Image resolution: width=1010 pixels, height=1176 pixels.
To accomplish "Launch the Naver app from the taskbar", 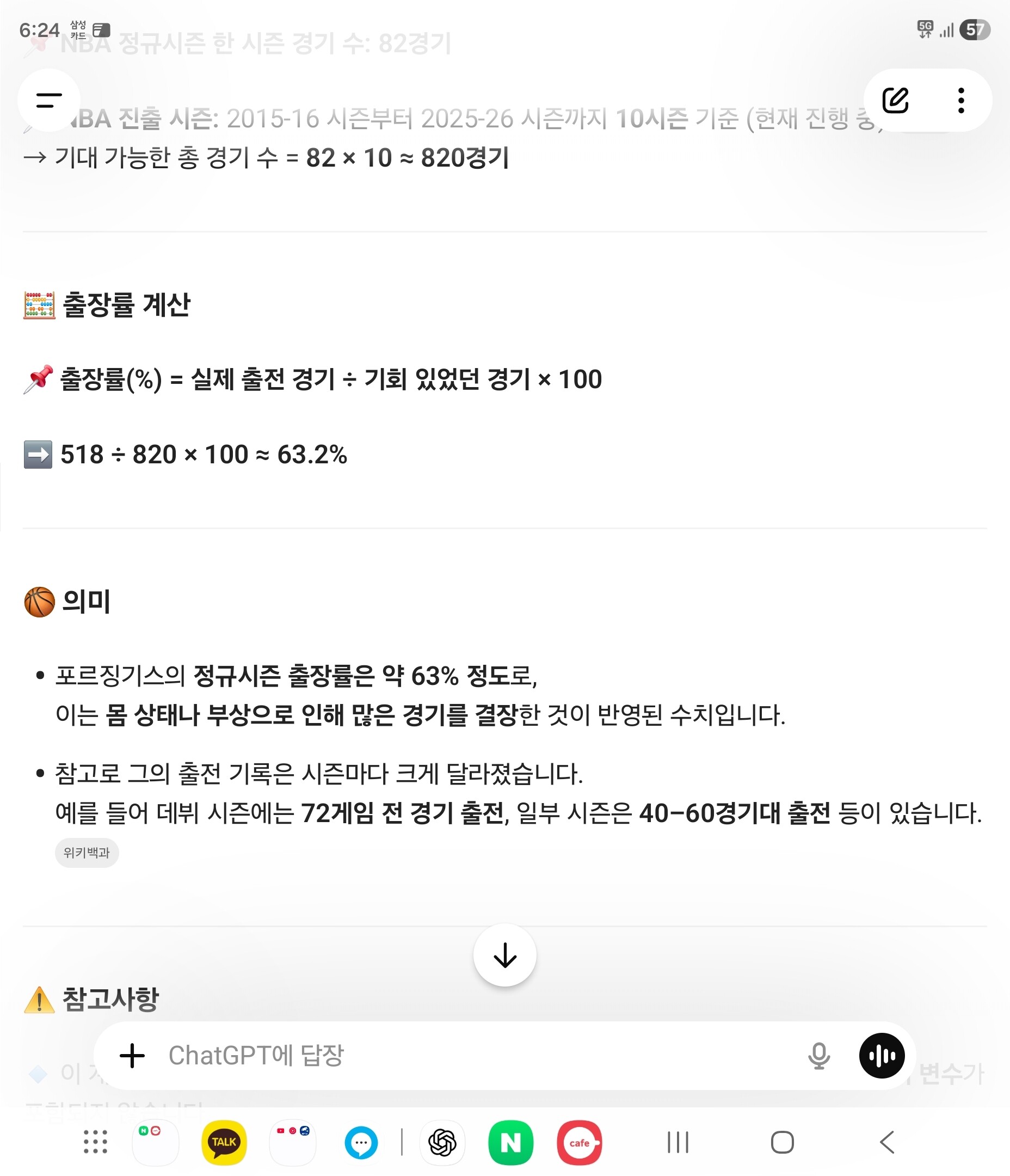I will pos(510,1142).
